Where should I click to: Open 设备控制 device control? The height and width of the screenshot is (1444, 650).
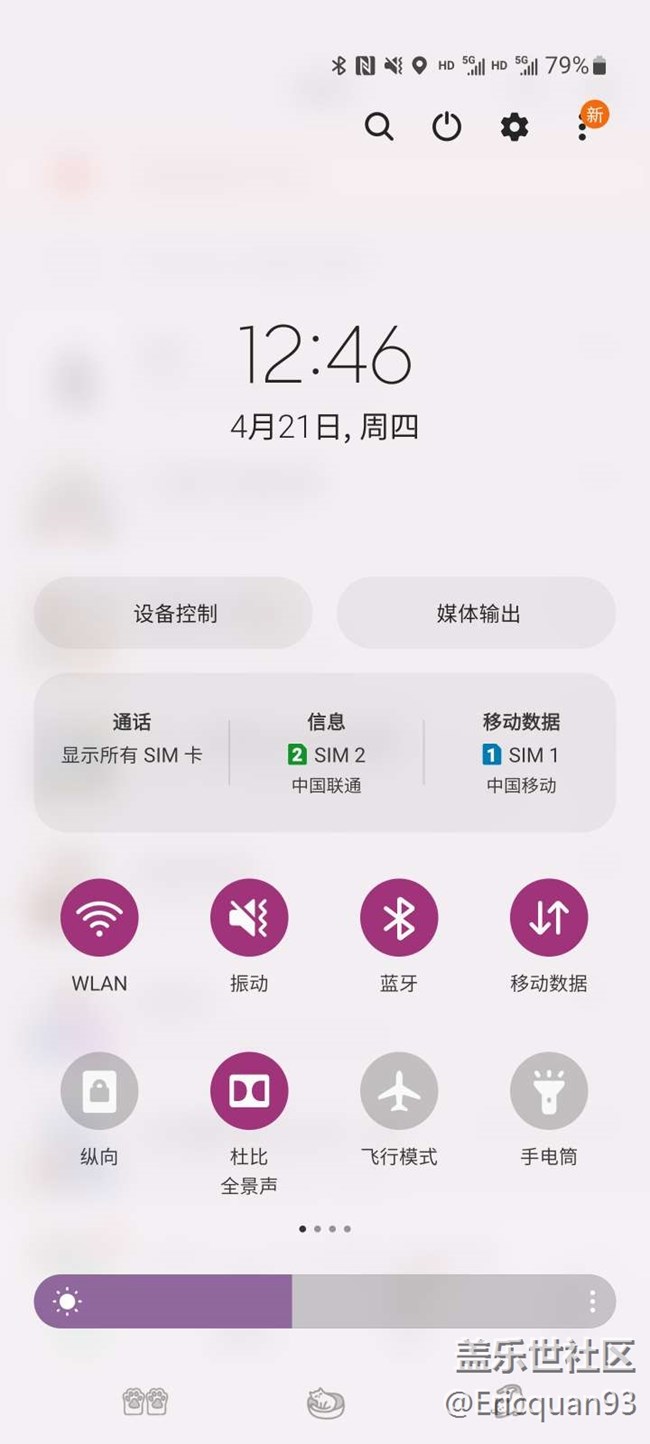[174, 613]
